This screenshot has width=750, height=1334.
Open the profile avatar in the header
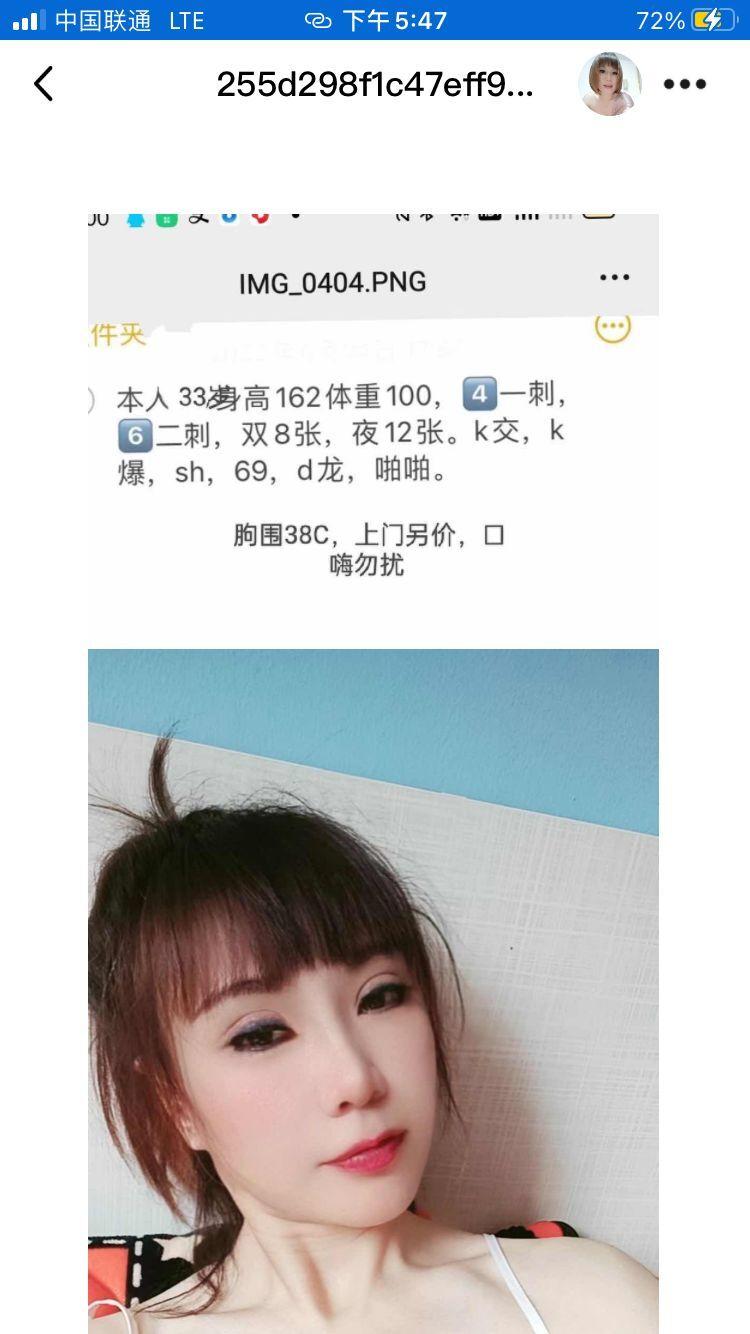pyautogui.click(x=609, y=84)
